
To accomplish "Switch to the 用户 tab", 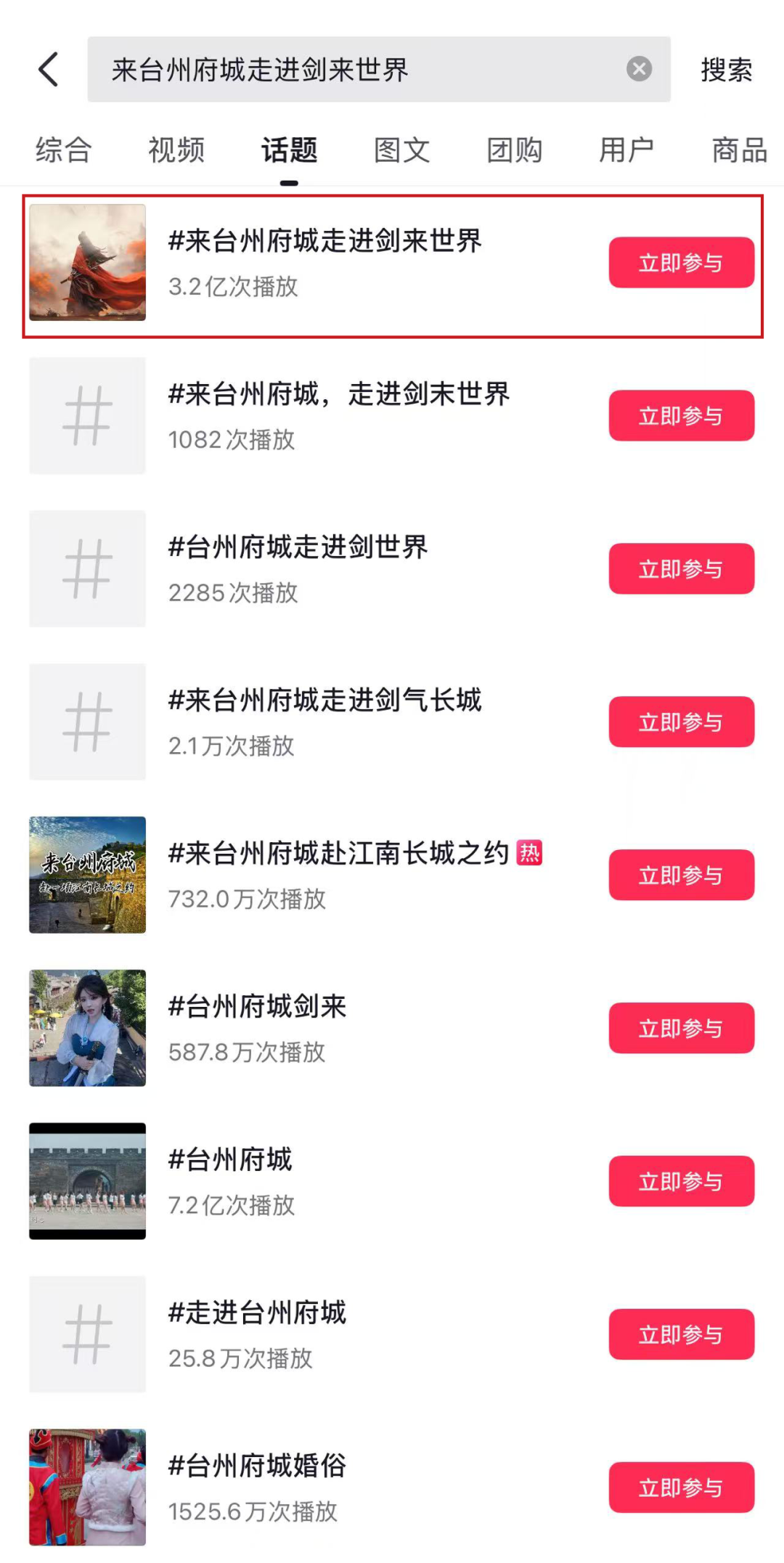I will (x=626, y=150).
